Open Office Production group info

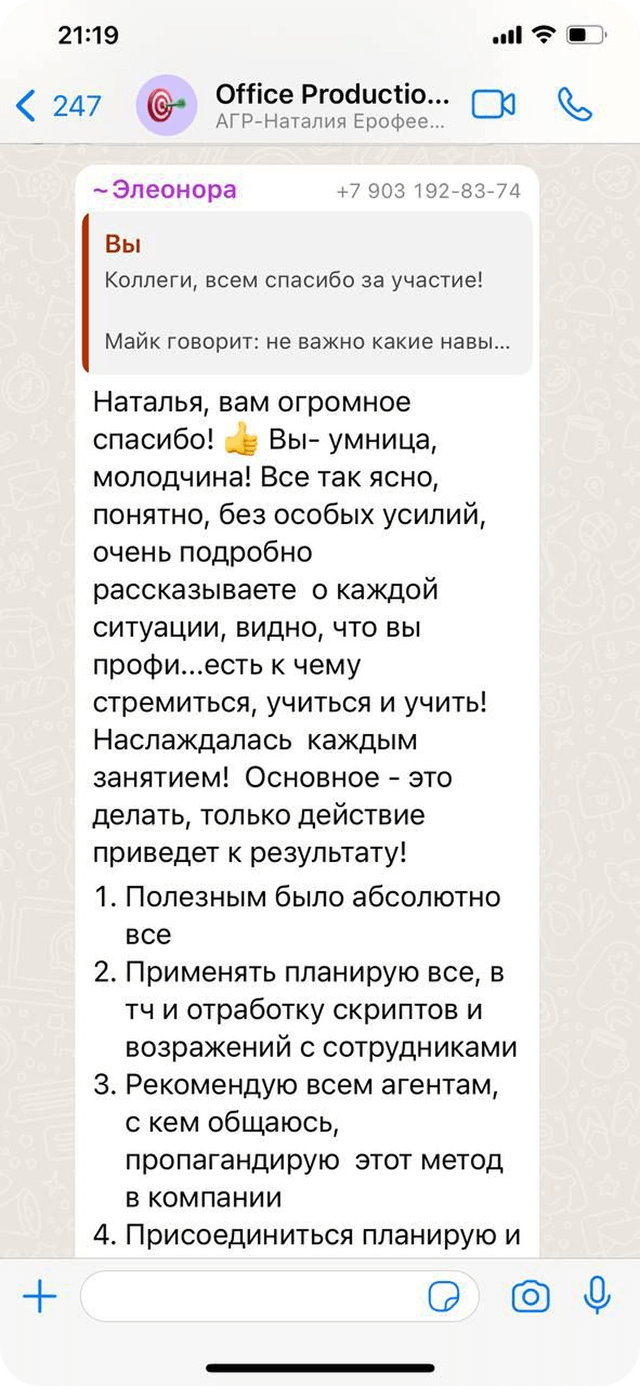330,105
